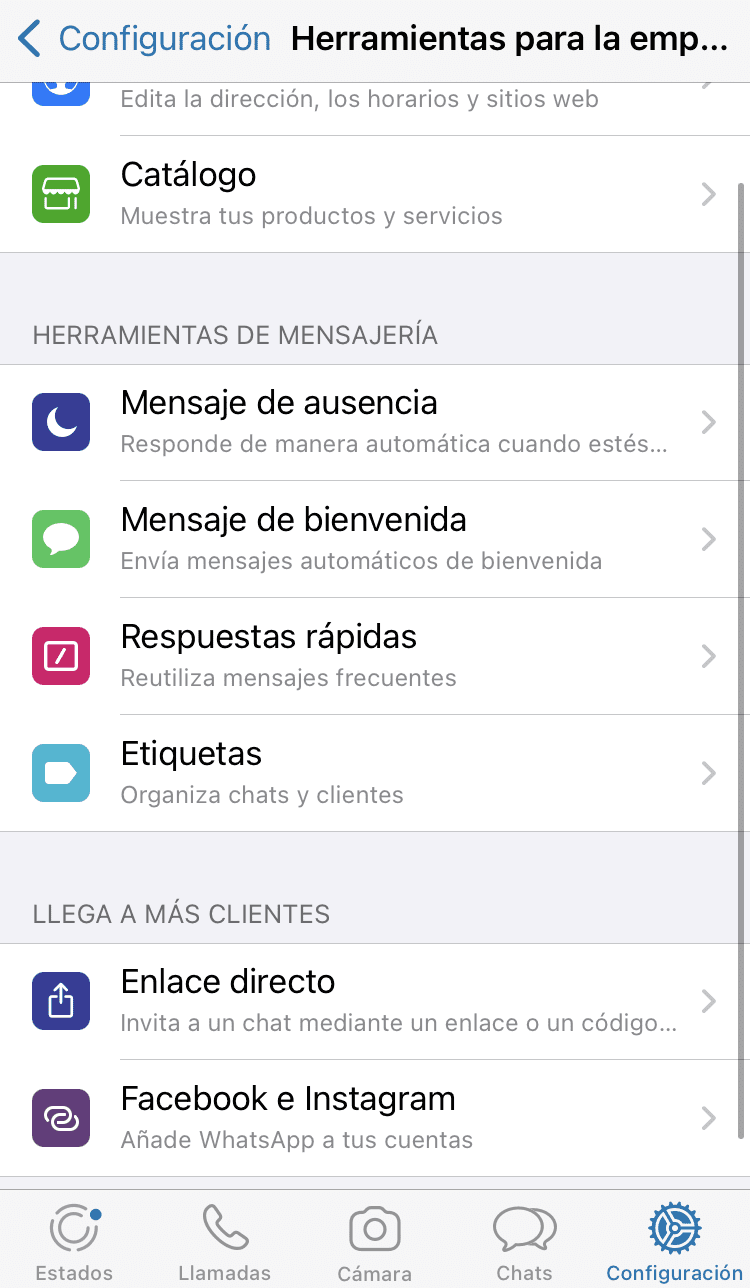Switch to the Estados tab
The width and height of the screenshot is (750, 1288).
[75, 1243]
